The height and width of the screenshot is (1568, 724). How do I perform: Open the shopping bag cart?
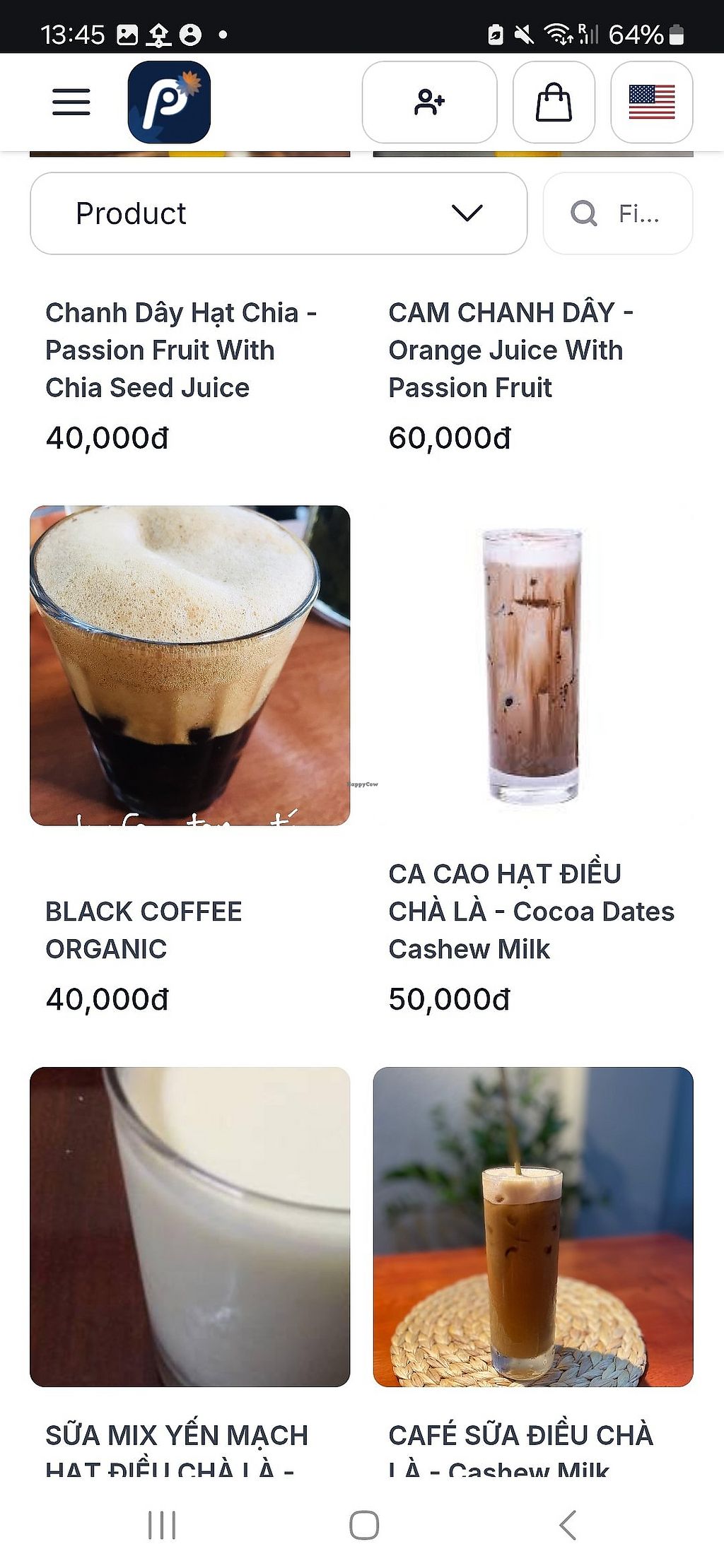click(554, 102)
